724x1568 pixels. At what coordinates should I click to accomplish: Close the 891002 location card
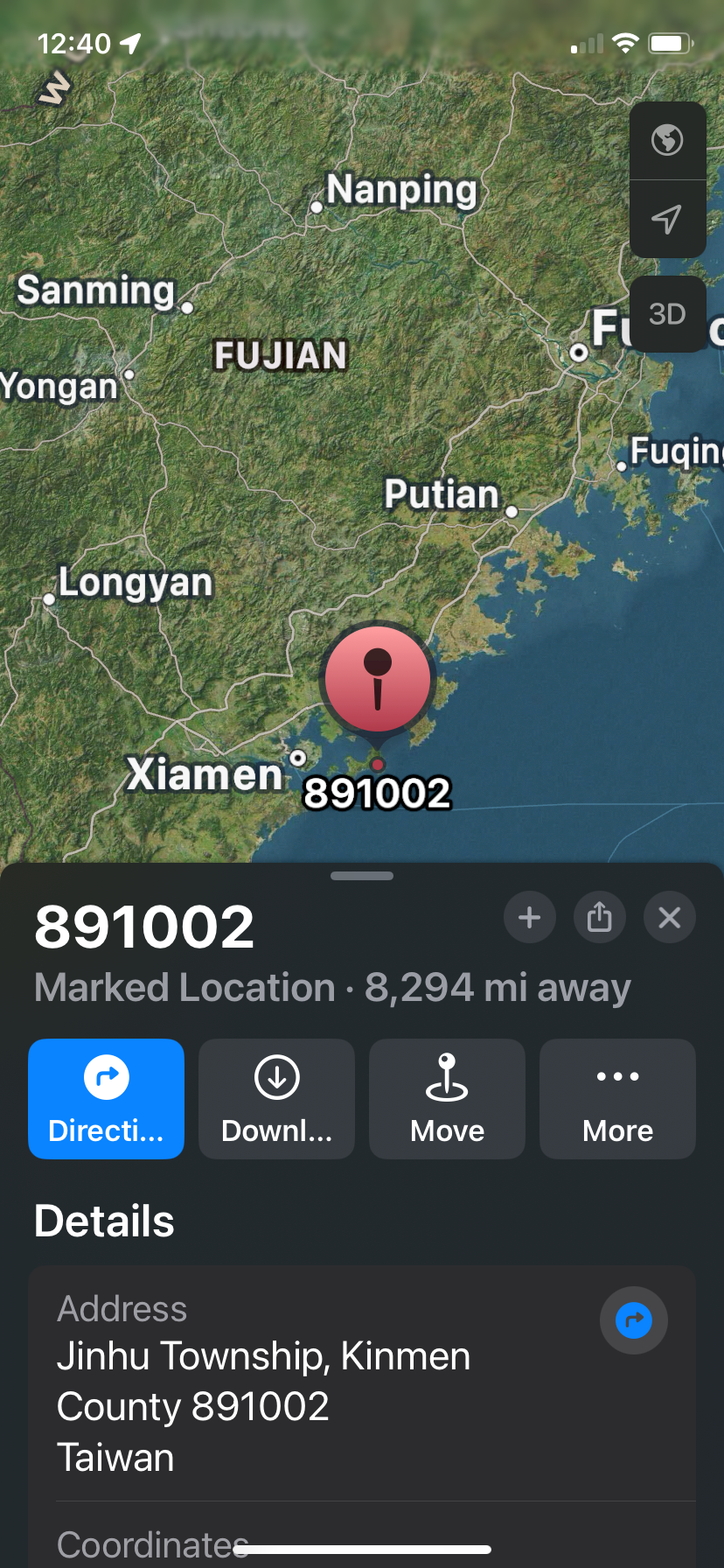669,918
